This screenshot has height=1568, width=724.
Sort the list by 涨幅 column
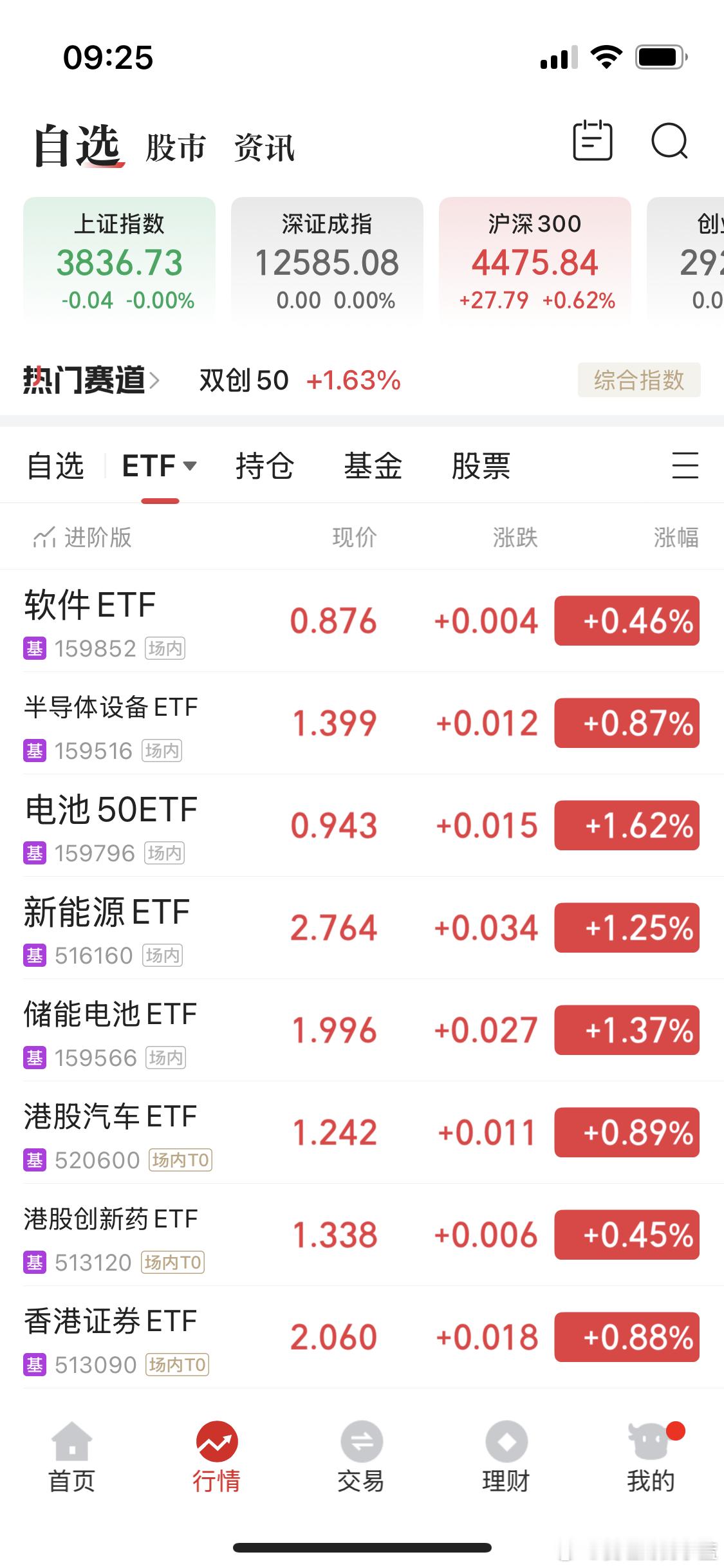pyautogui.click(x=676, y=537)
